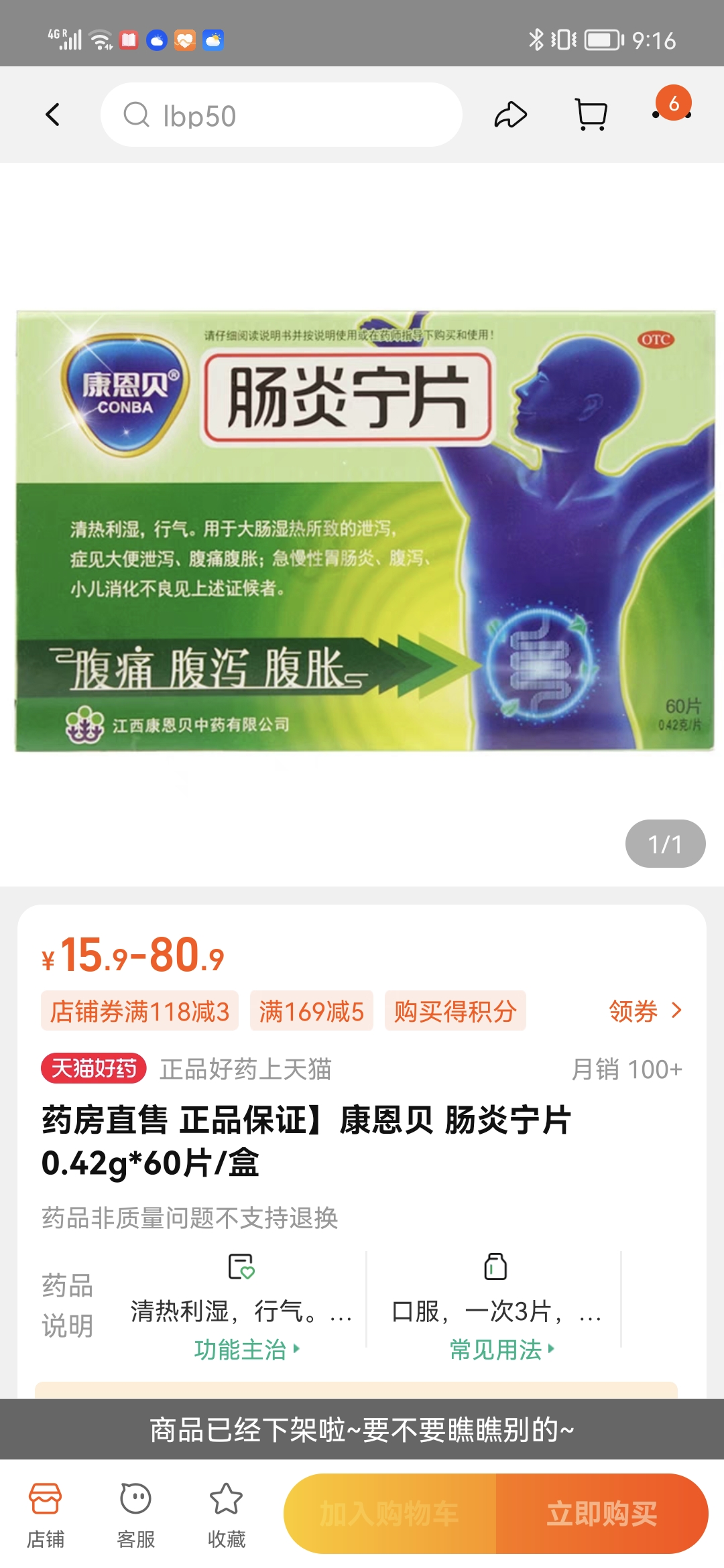Go back to the previous page
The image size is (724, 1568).
(53, 115)
